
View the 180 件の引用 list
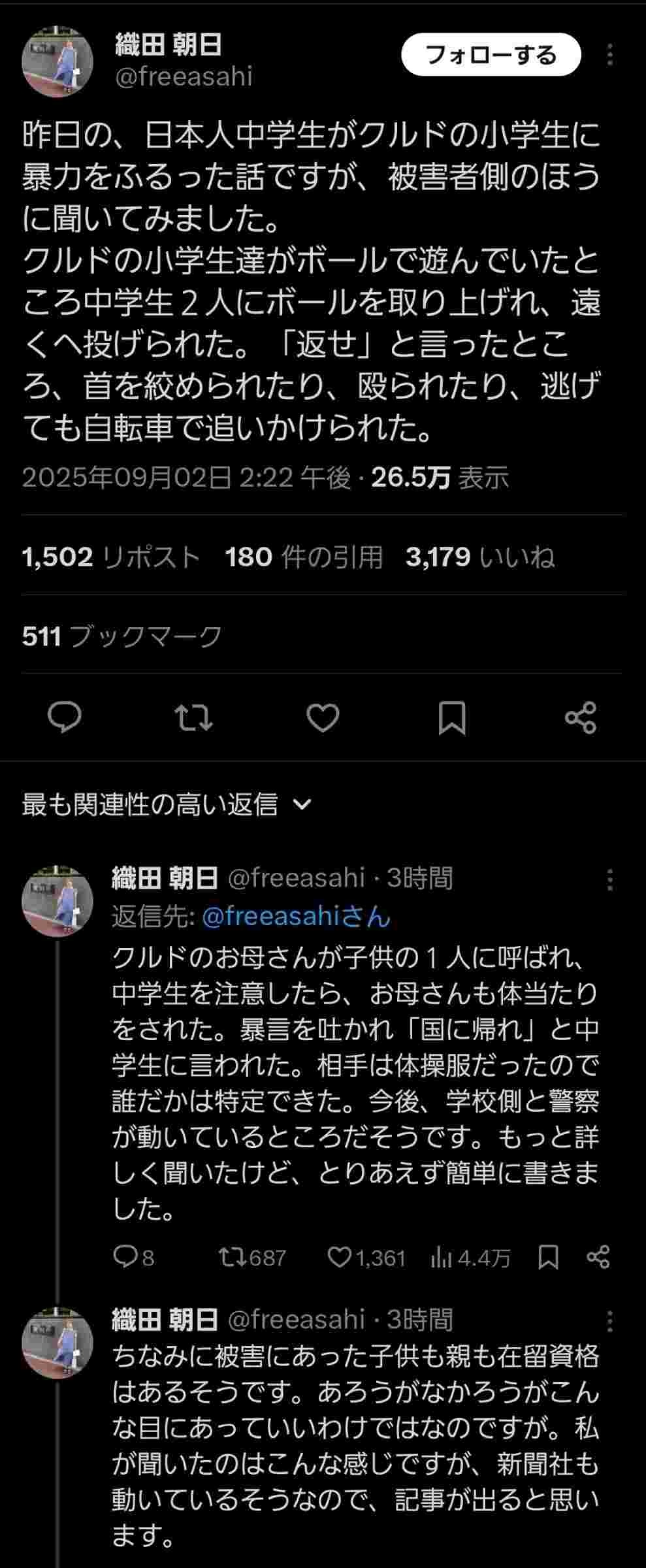[304, 557]
